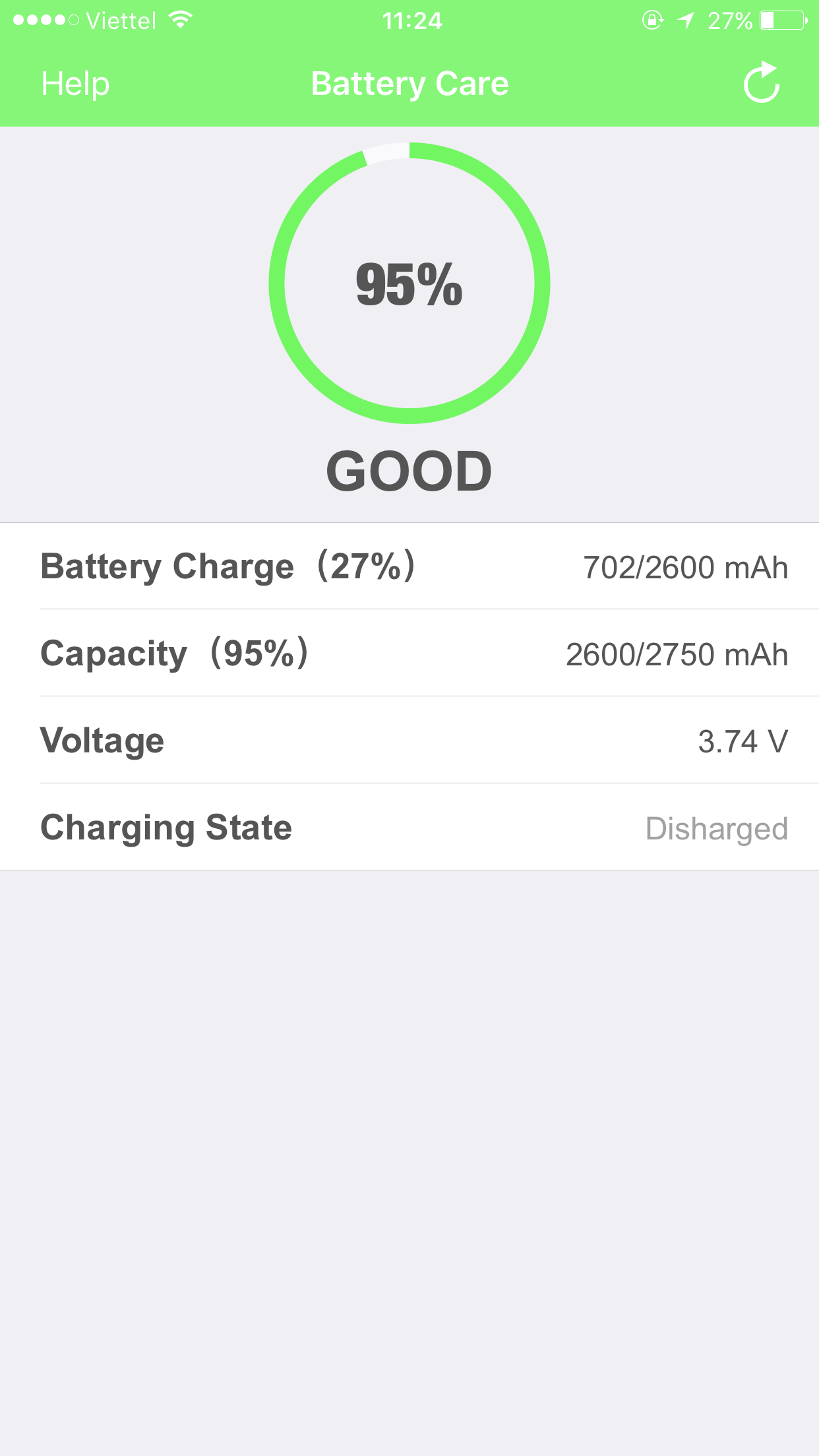Refresh the battery stats
The image size is (819, 1456).
tap(762, 82)
